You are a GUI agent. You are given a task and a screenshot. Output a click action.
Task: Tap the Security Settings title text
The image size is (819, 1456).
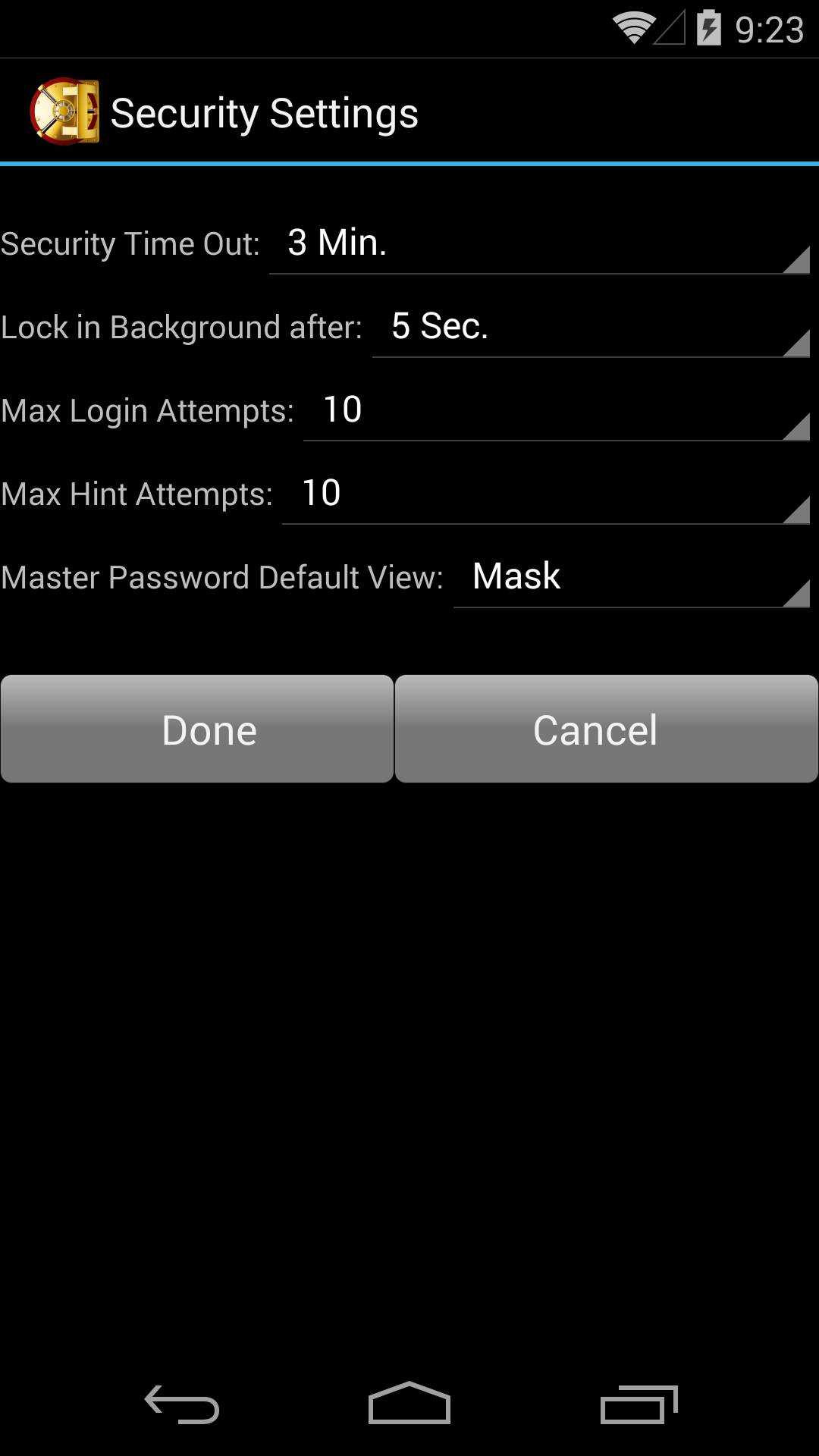(265, 112)
